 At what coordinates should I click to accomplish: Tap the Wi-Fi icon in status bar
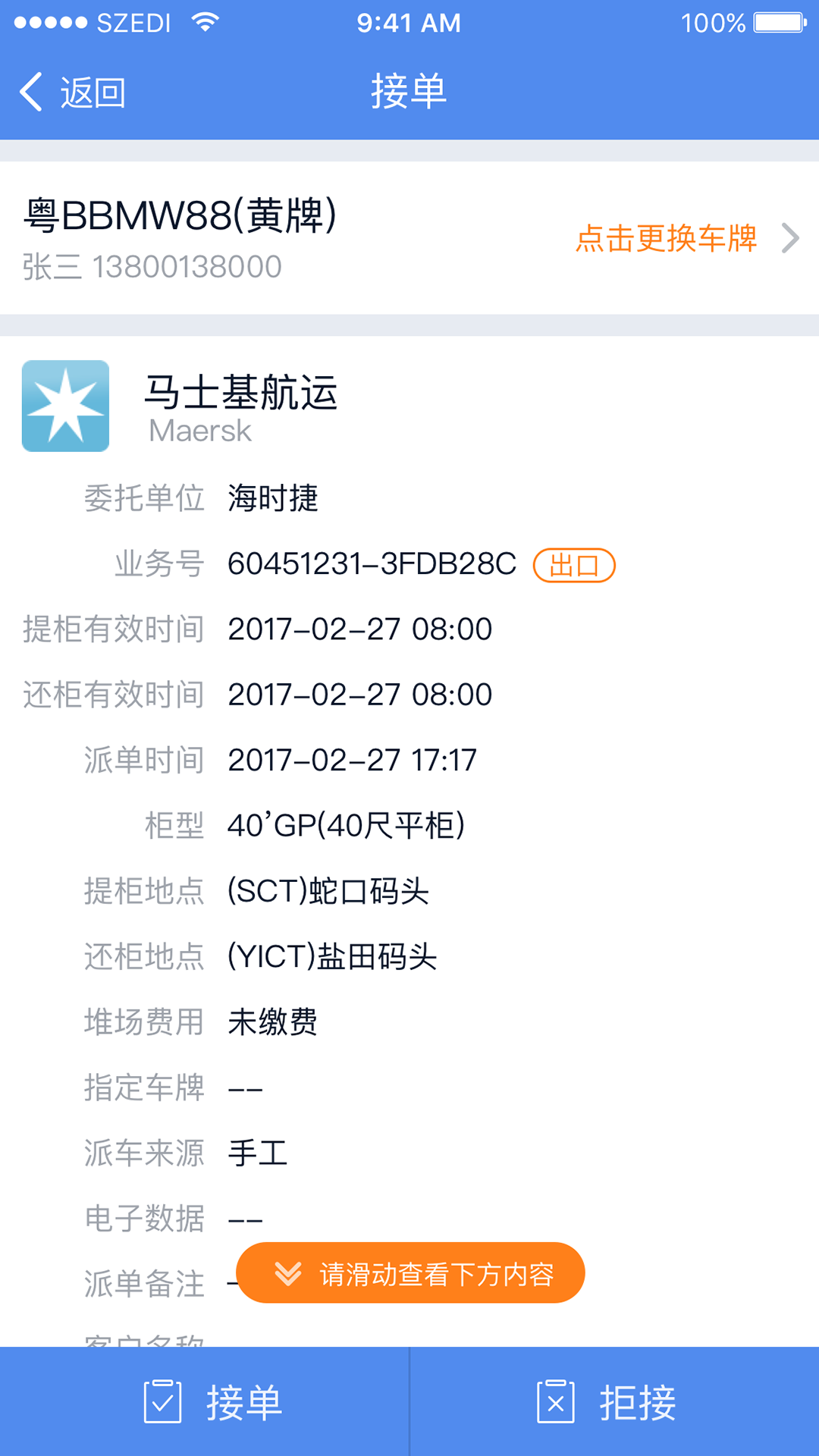[205, 22]
